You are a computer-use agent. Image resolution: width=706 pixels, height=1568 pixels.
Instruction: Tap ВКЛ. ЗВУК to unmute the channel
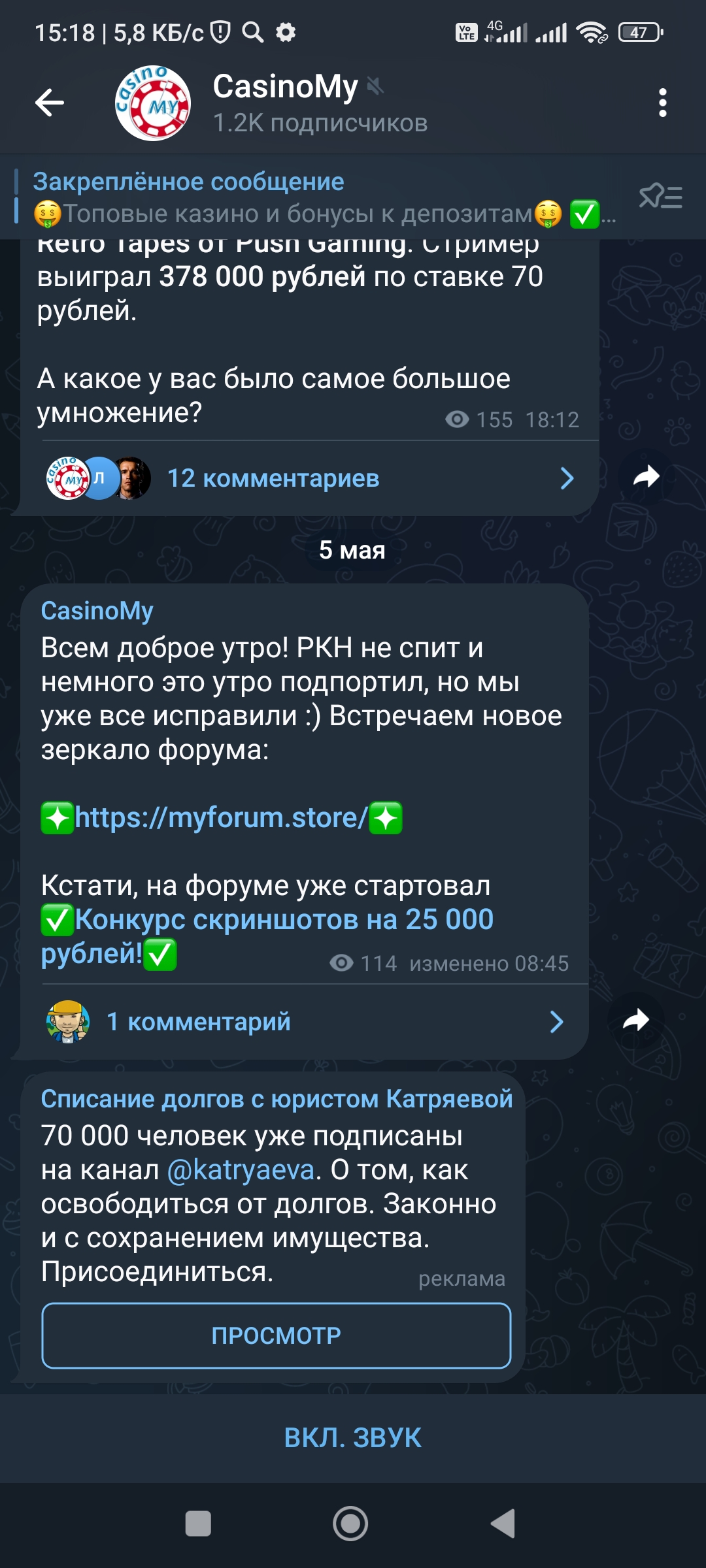(353, 1438)
